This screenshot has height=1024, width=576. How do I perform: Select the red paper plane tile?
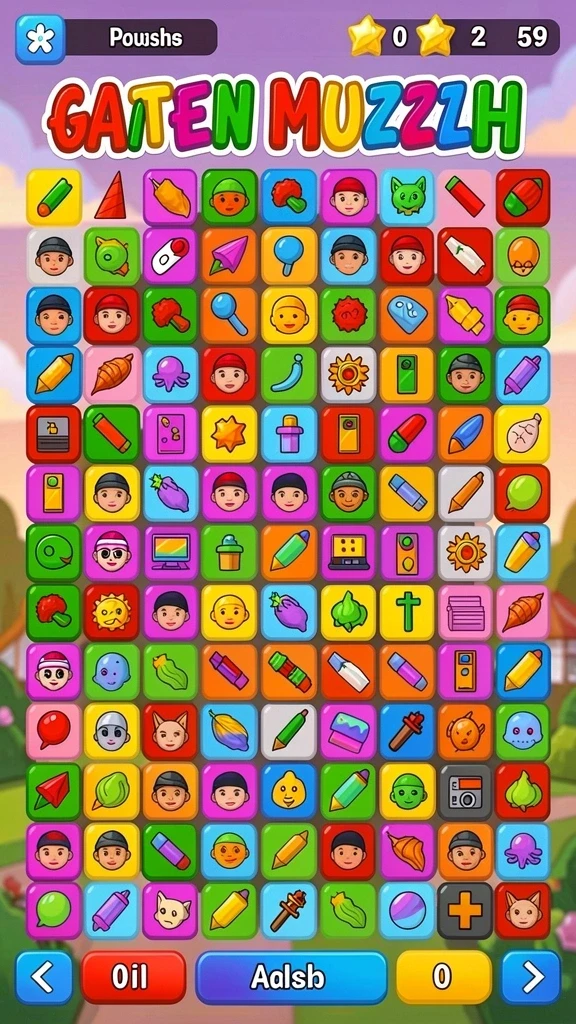[x=54, y=792]
